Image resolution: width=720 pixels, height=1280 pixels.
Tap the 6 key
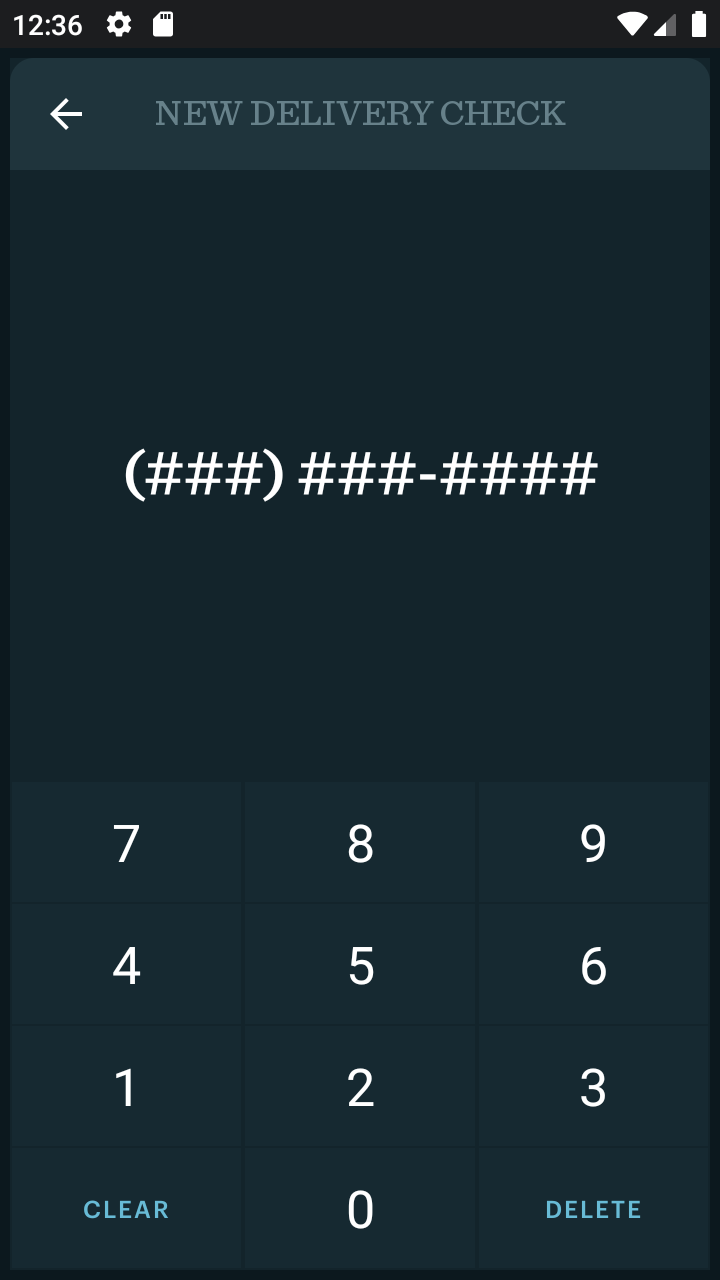click(593, 965)
